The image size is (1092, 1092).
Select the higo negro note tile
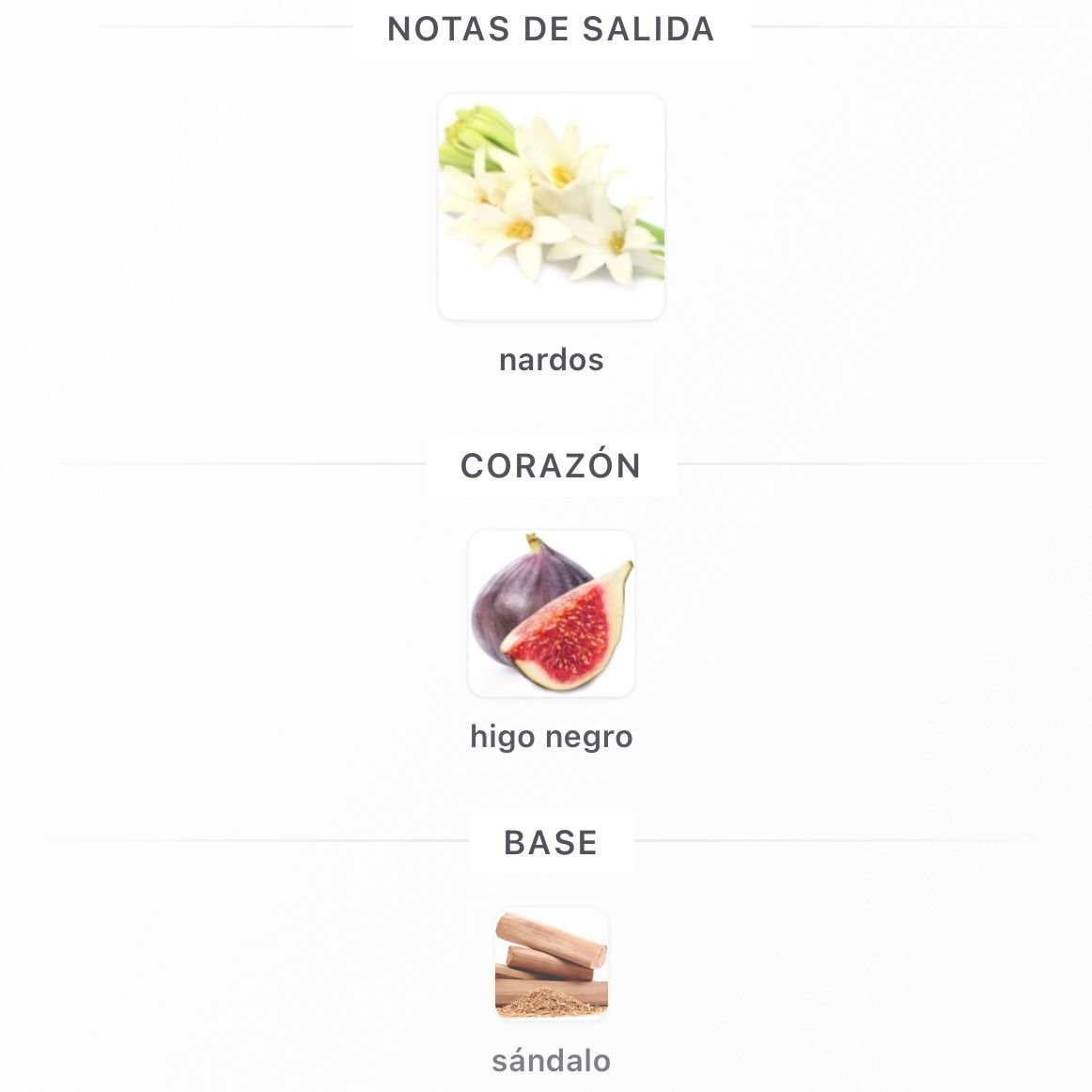(x=552, y=613)
